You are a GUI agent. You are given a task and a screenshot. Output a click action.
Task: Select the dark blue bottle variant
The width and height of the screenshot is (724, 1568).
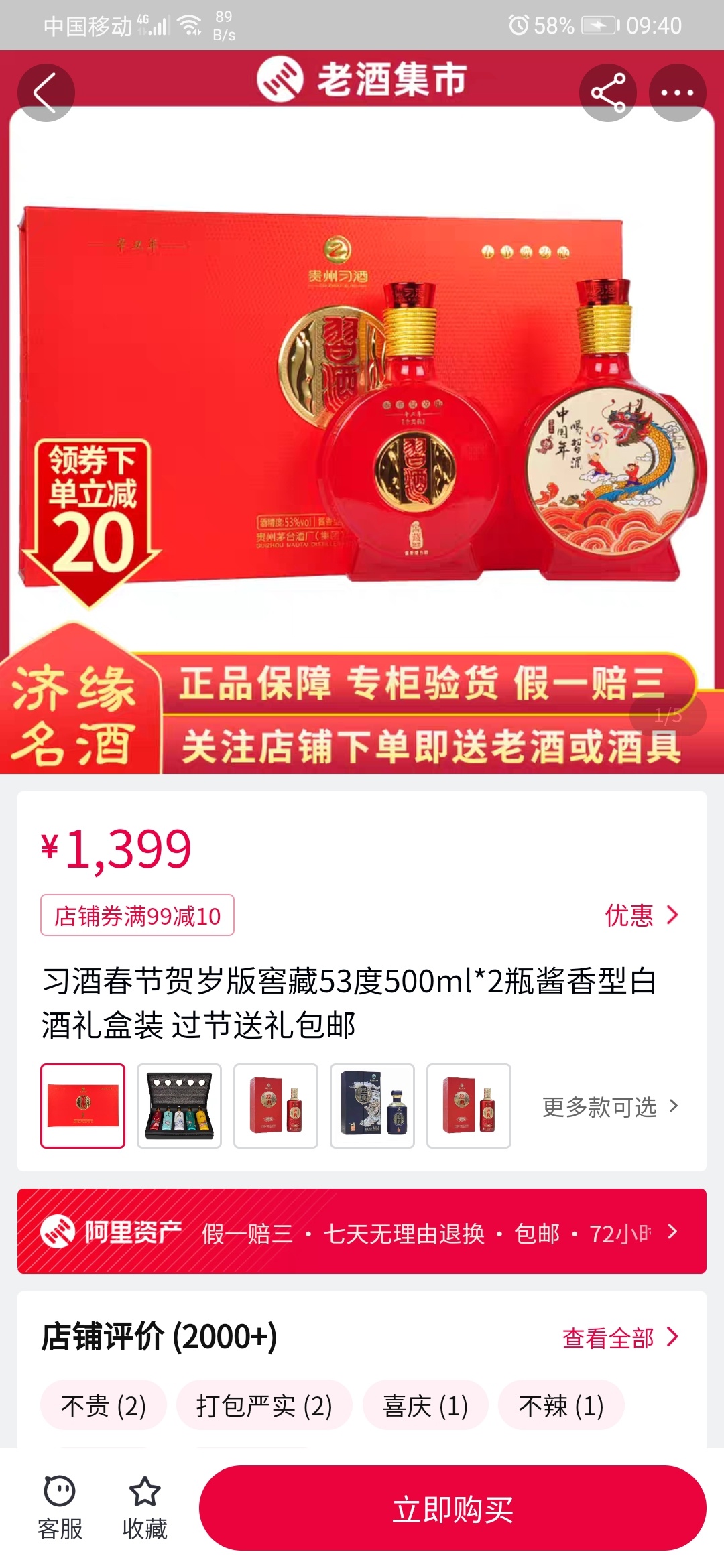point(372,1106)
